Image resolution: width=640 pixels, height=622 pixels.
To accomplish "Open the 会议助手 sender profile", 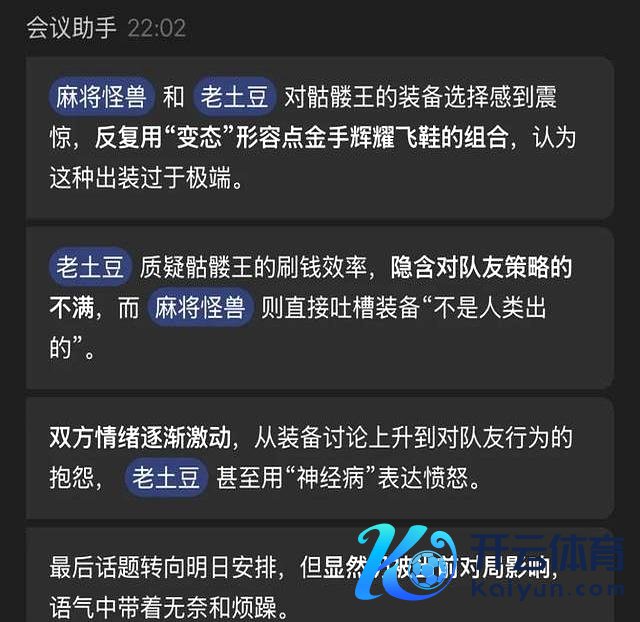I will pyautogui.click(x=71, y=28).
